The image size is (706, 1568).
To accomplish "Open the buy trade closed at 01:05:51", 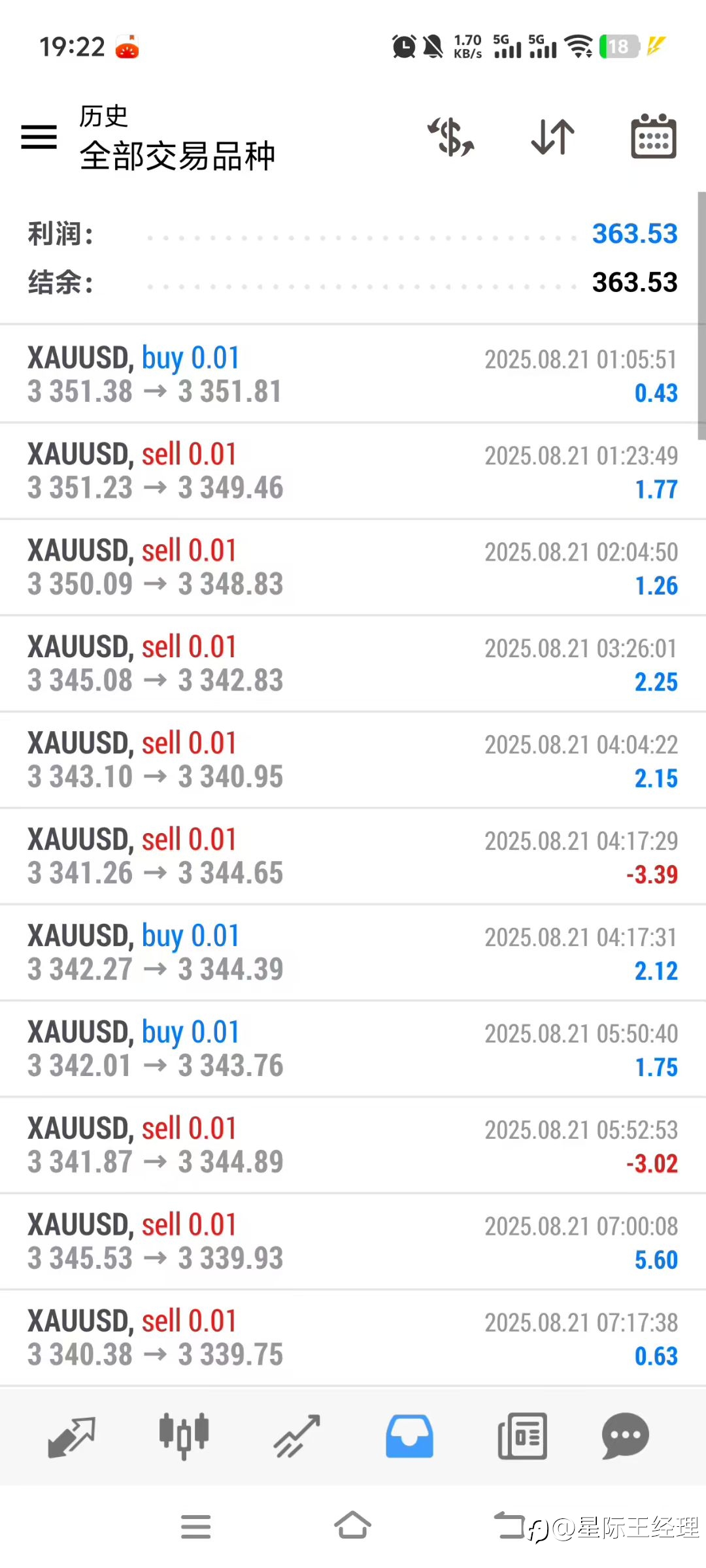I will click(x=353, y=374).
